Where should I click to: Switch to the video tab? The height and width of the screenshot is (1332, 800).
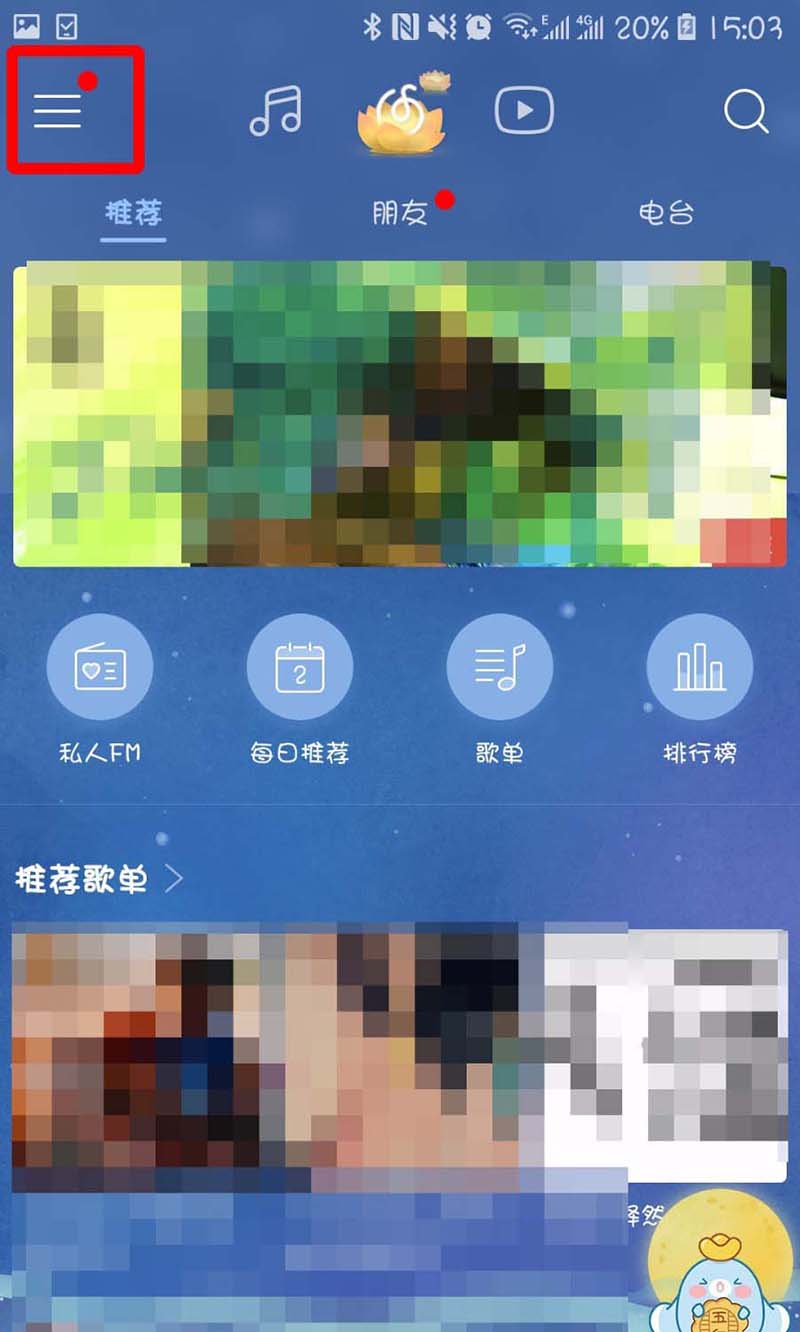click(524, 111)
